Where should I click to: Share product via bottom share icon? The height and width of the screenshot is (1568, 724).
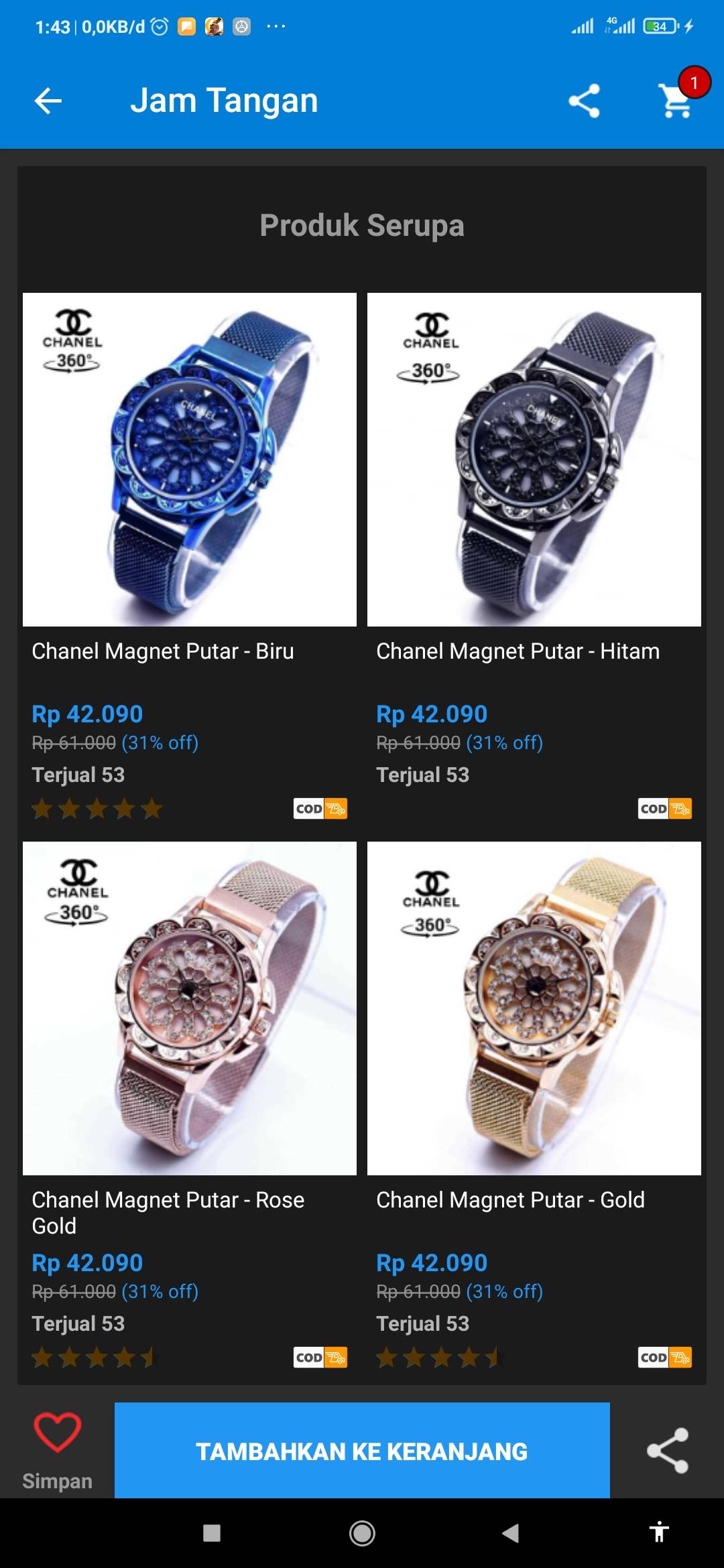click(668, 1451)
